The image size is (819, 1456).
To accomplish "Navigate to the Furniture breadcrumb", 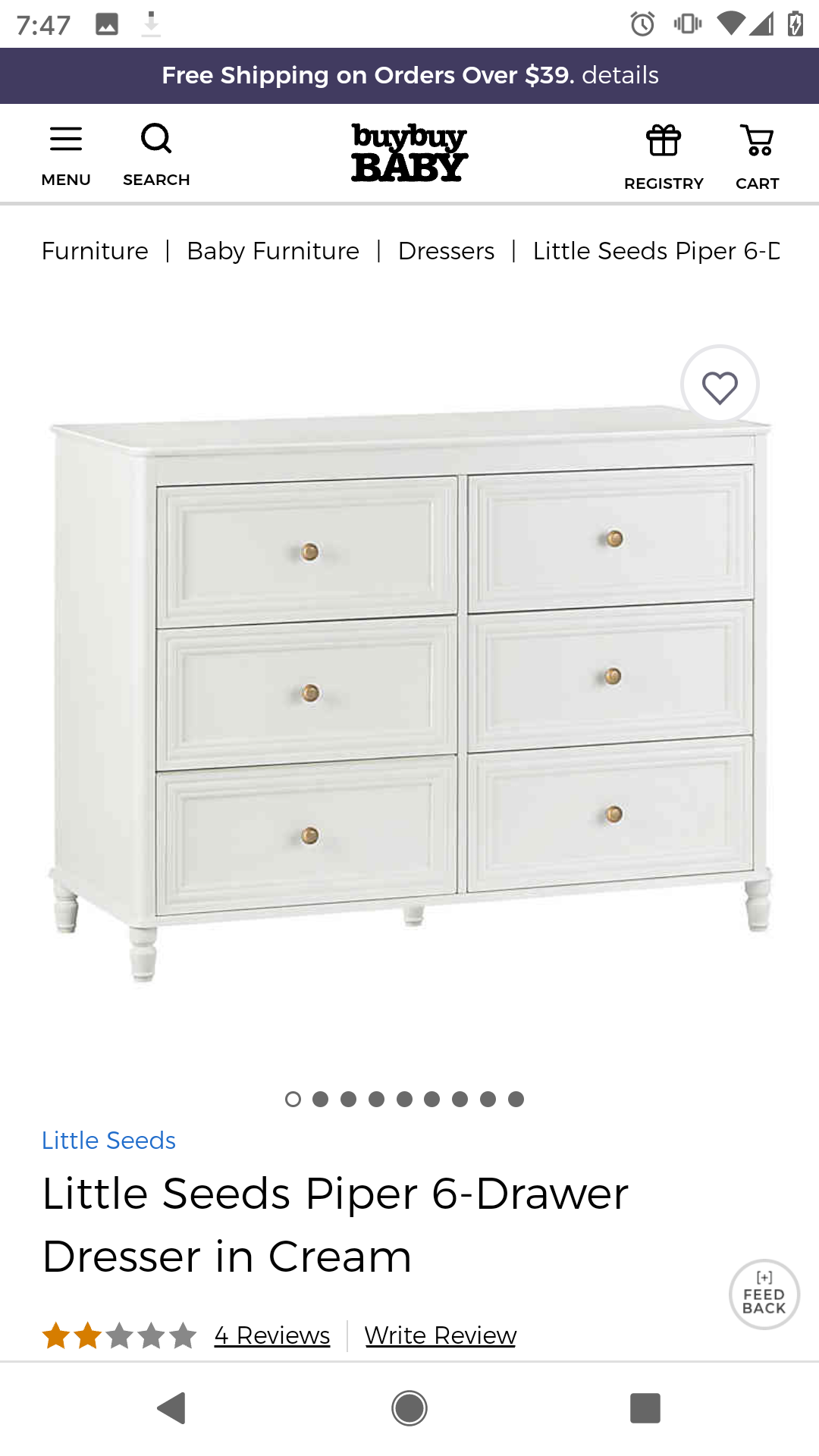I will [95, 251].
